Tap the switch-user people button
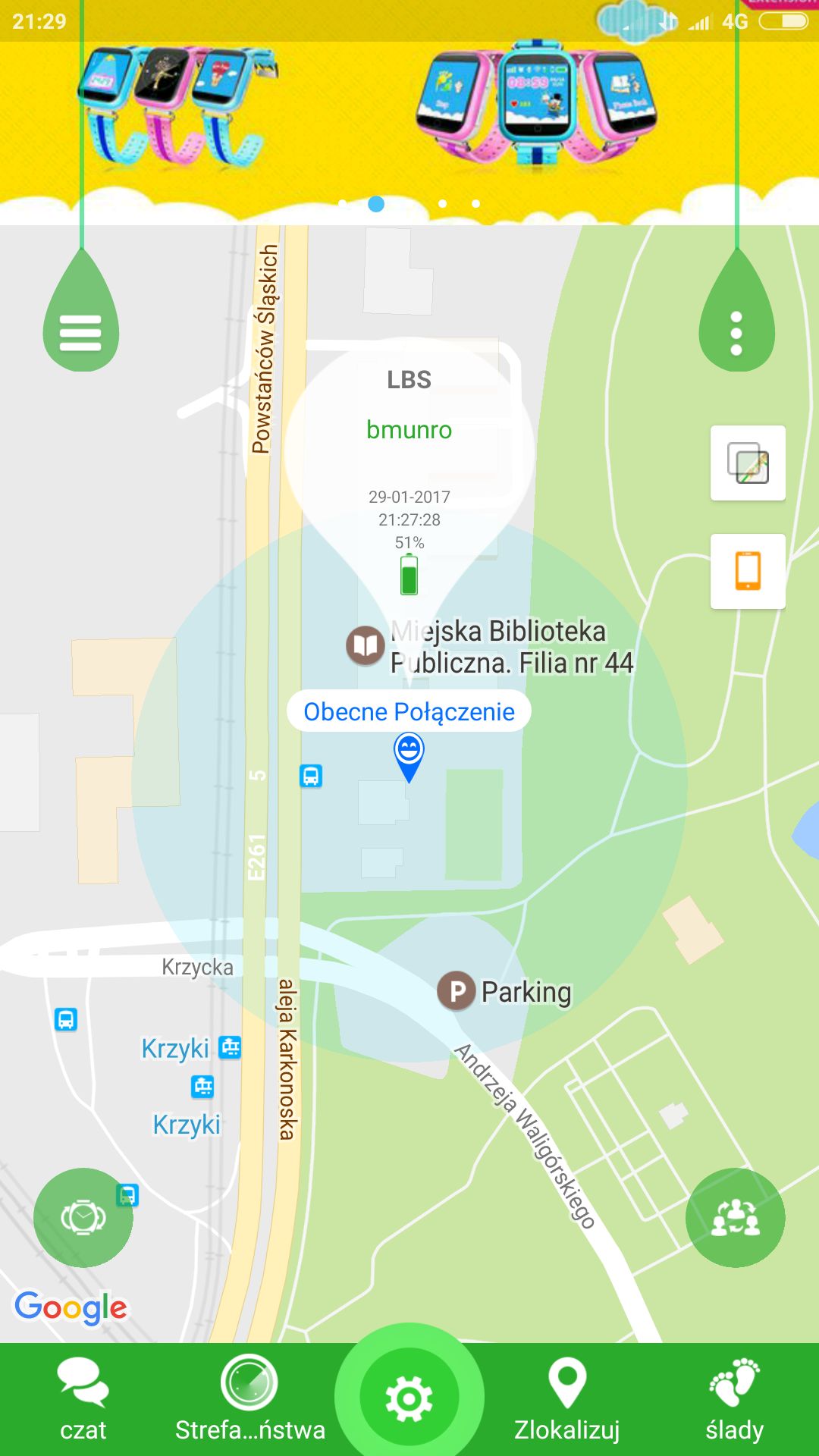This screenshot has width=819, height=1456. (736, 1218)
